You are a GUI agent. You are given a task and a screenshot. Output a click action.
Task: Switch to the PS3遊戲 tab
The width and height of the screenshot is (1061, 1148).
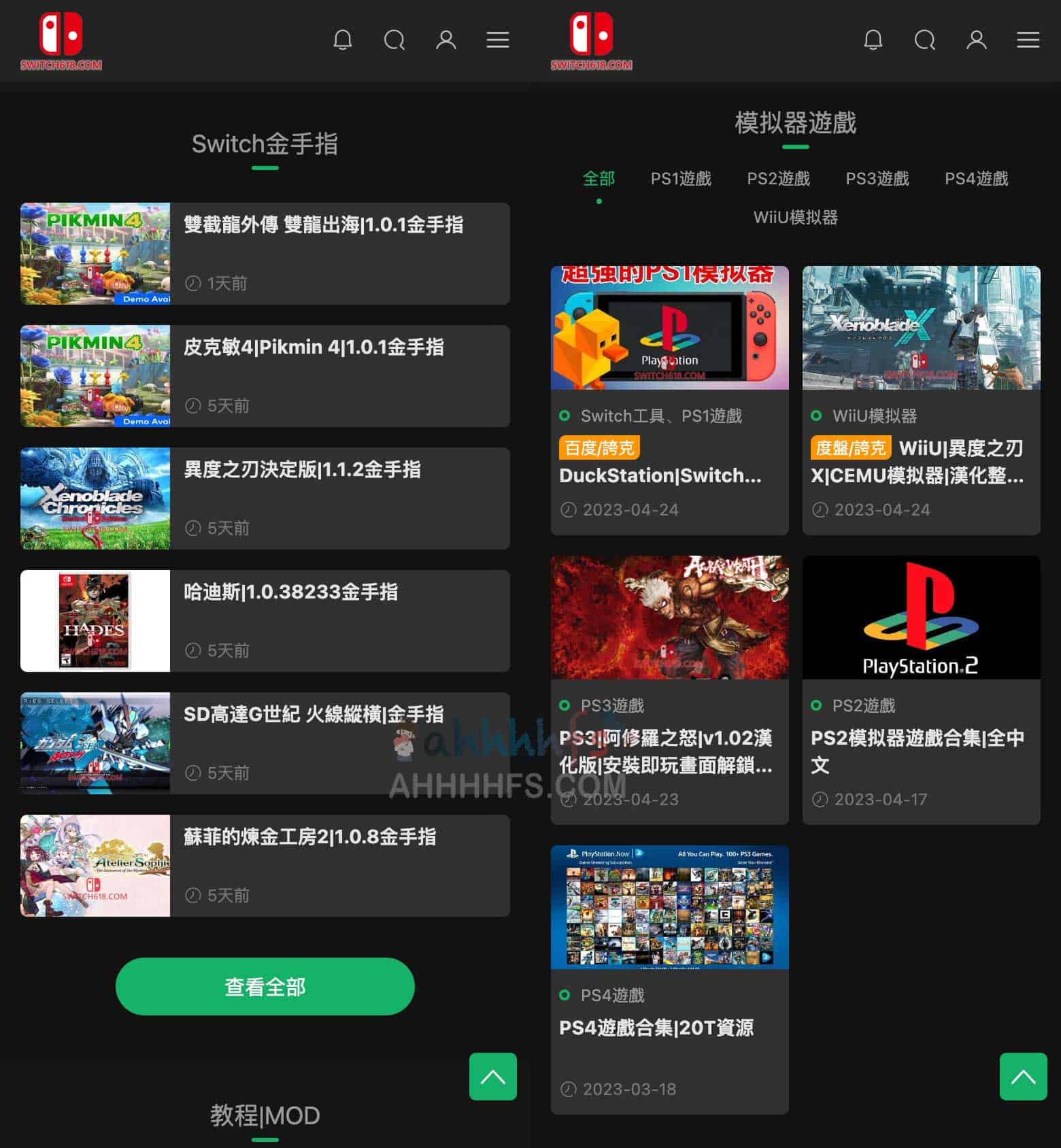877,179
